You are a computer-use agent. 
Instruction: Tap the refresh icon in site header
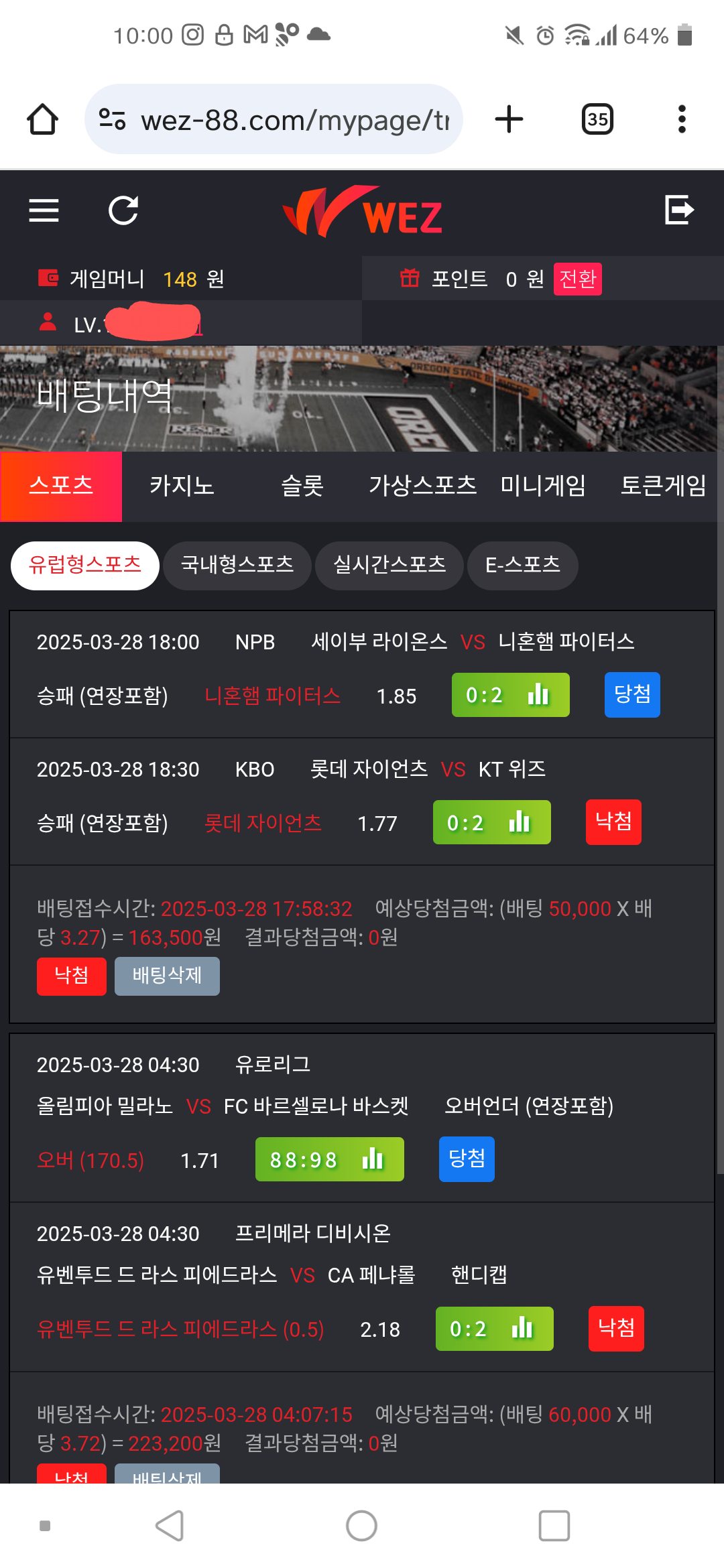[x=123, y=210]
